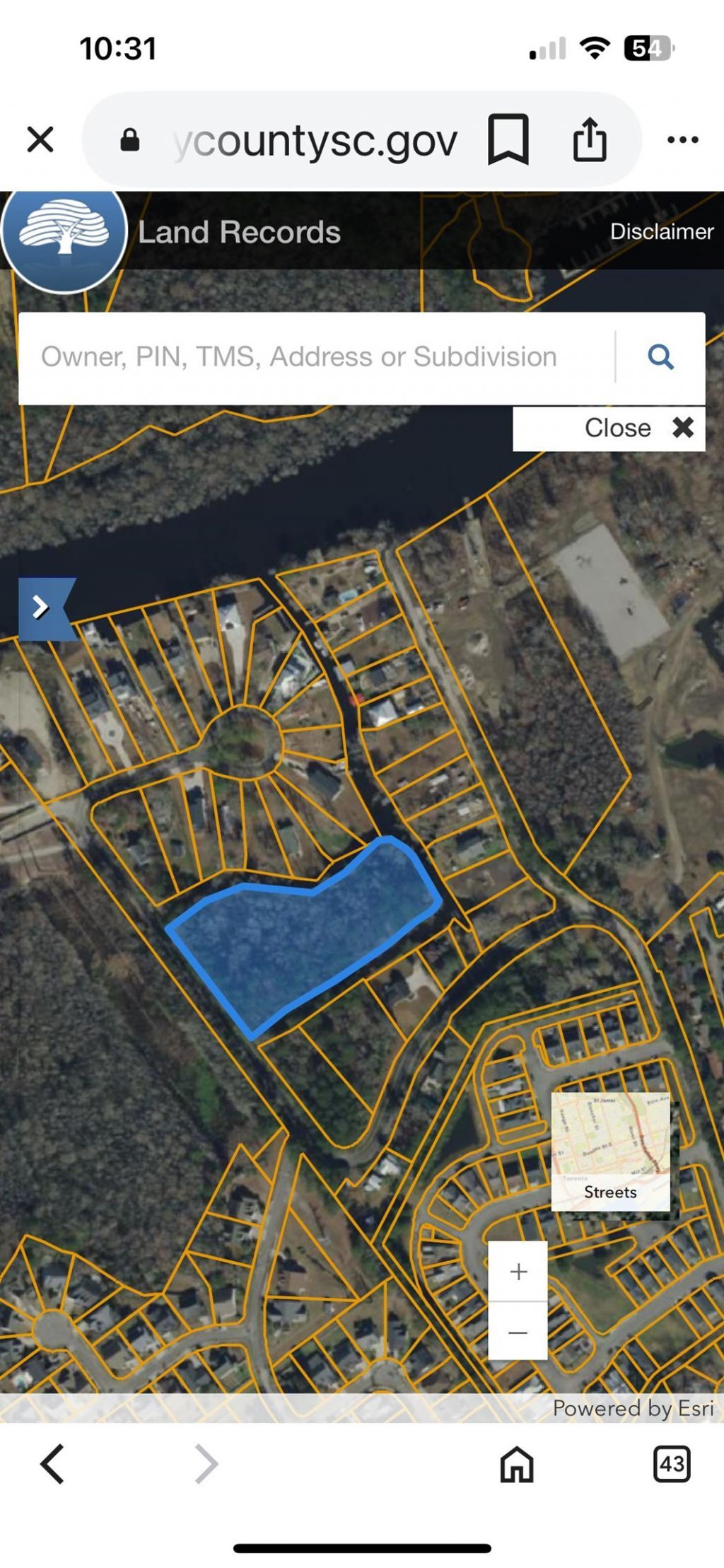Screen dimensions: 724x1568
Task: Open the Powered by Esri link
Action: tap(633, 1407)
